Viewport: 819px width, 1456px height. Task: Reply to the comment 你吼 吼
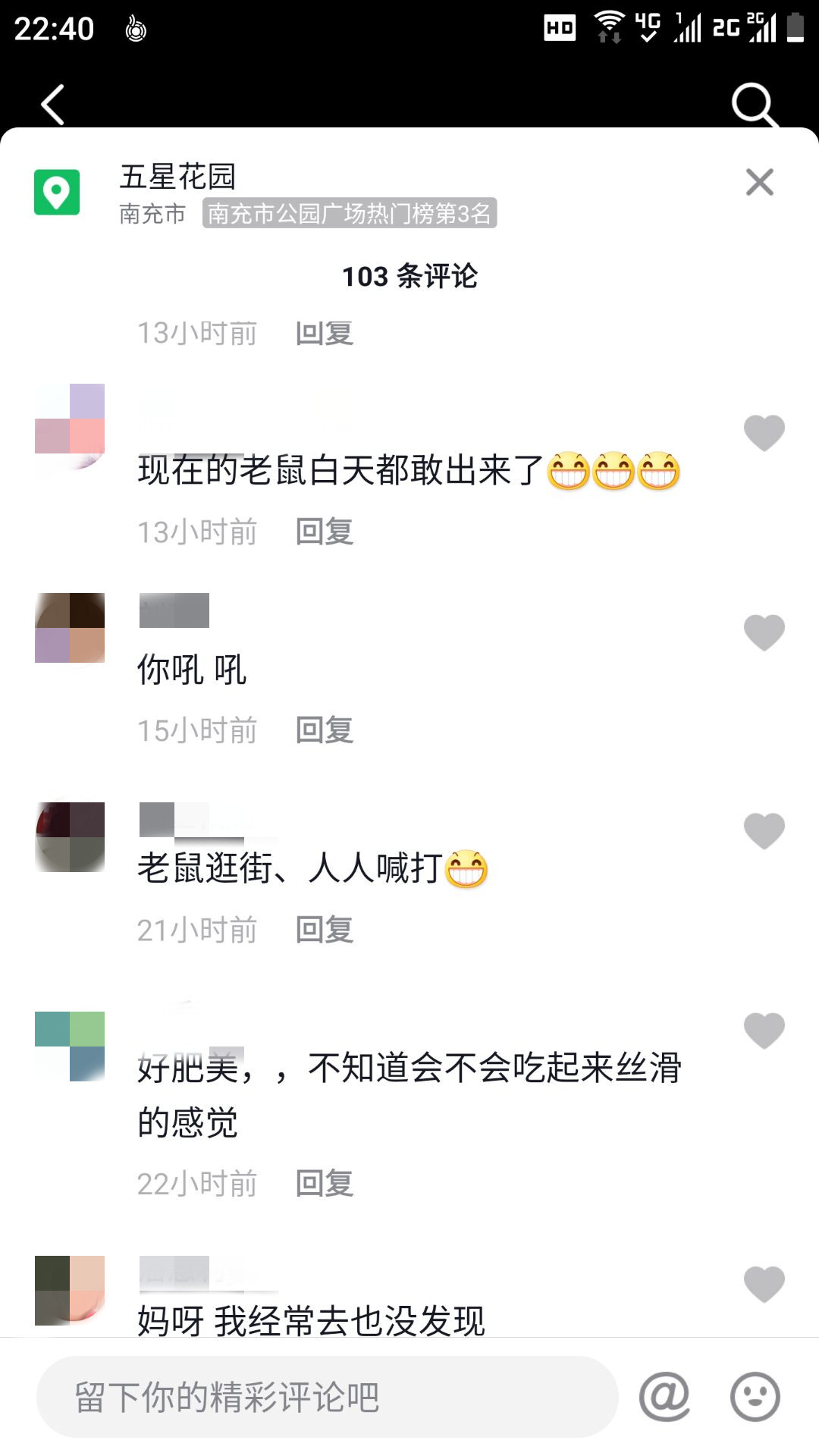pos(325,730)
